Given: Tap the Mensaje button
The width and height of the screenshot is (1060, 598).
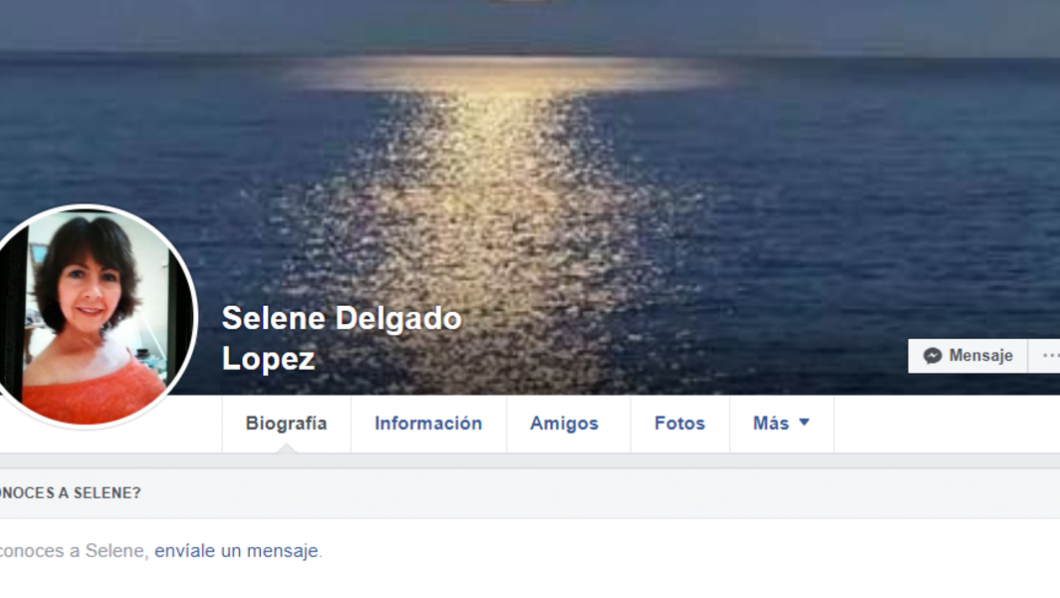Looking at the screenshot, I should (x=968, y=356).
